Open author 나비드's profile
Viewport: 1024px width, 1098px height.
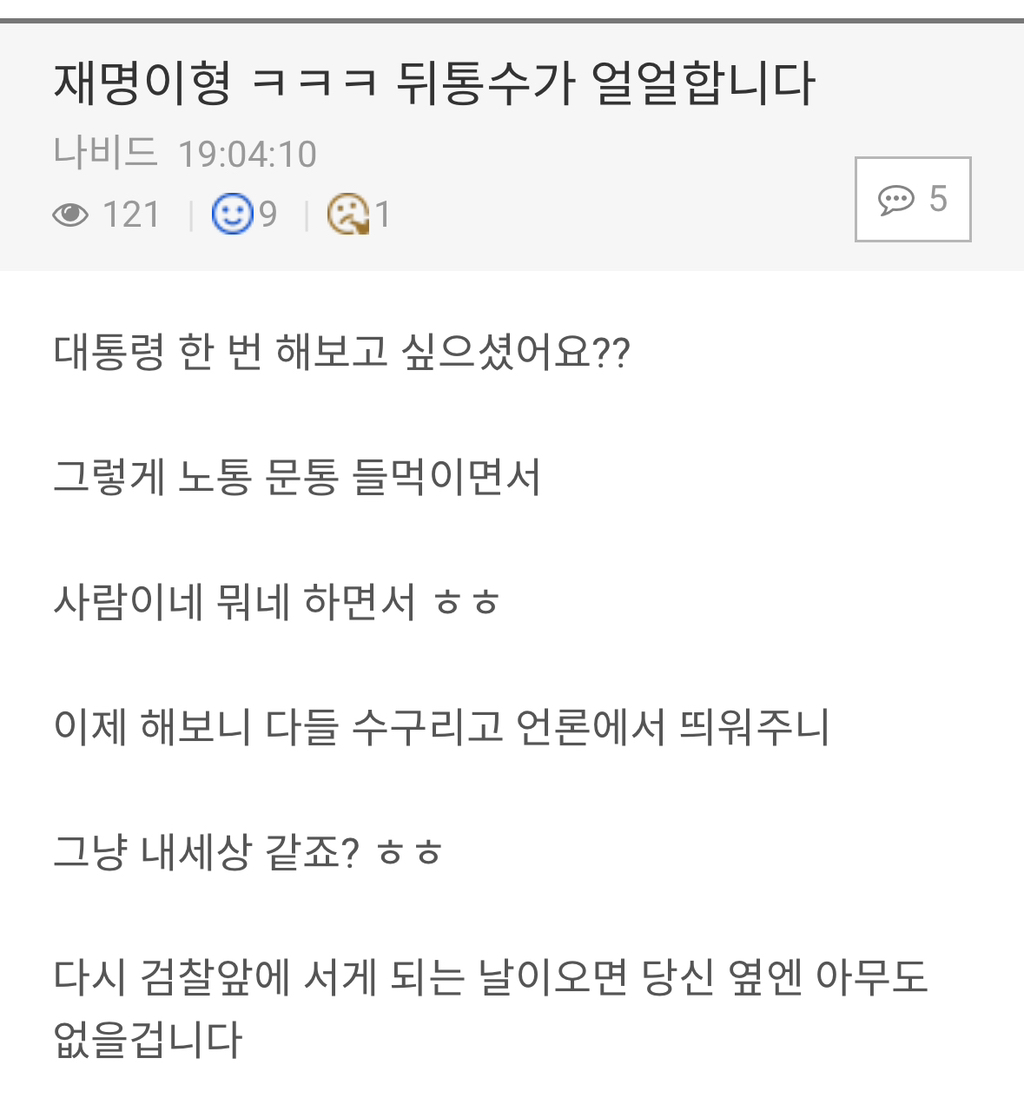coord(105,153)
